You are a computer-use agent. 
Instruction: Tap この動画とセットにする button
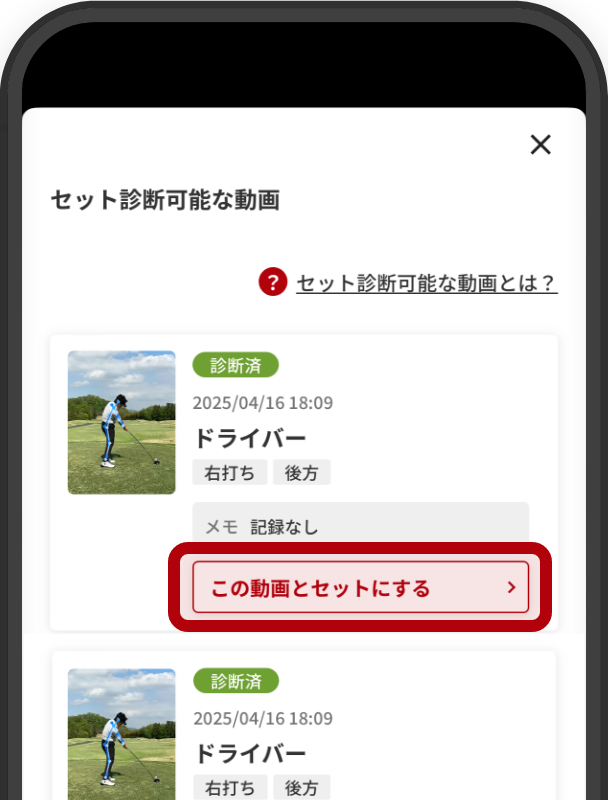(x=360, y=587)
